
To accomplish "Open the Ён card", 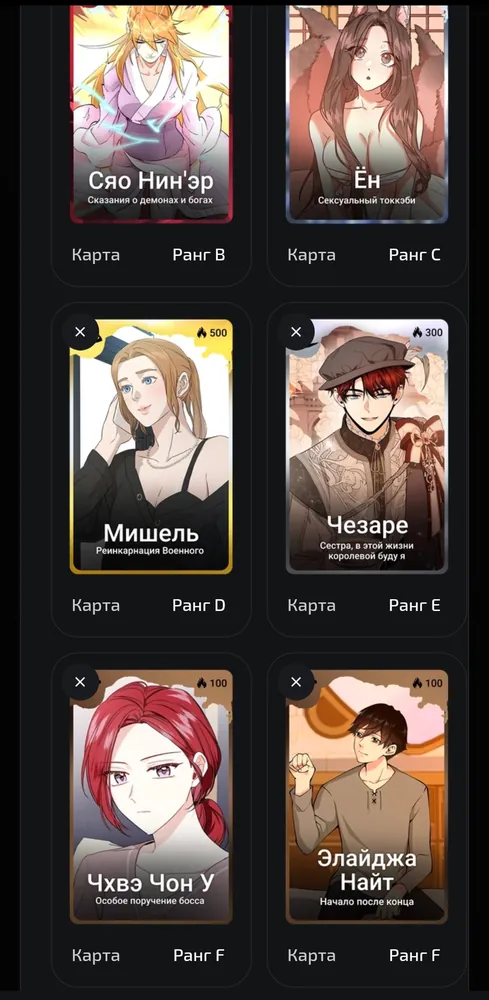I will pos(367,115).
